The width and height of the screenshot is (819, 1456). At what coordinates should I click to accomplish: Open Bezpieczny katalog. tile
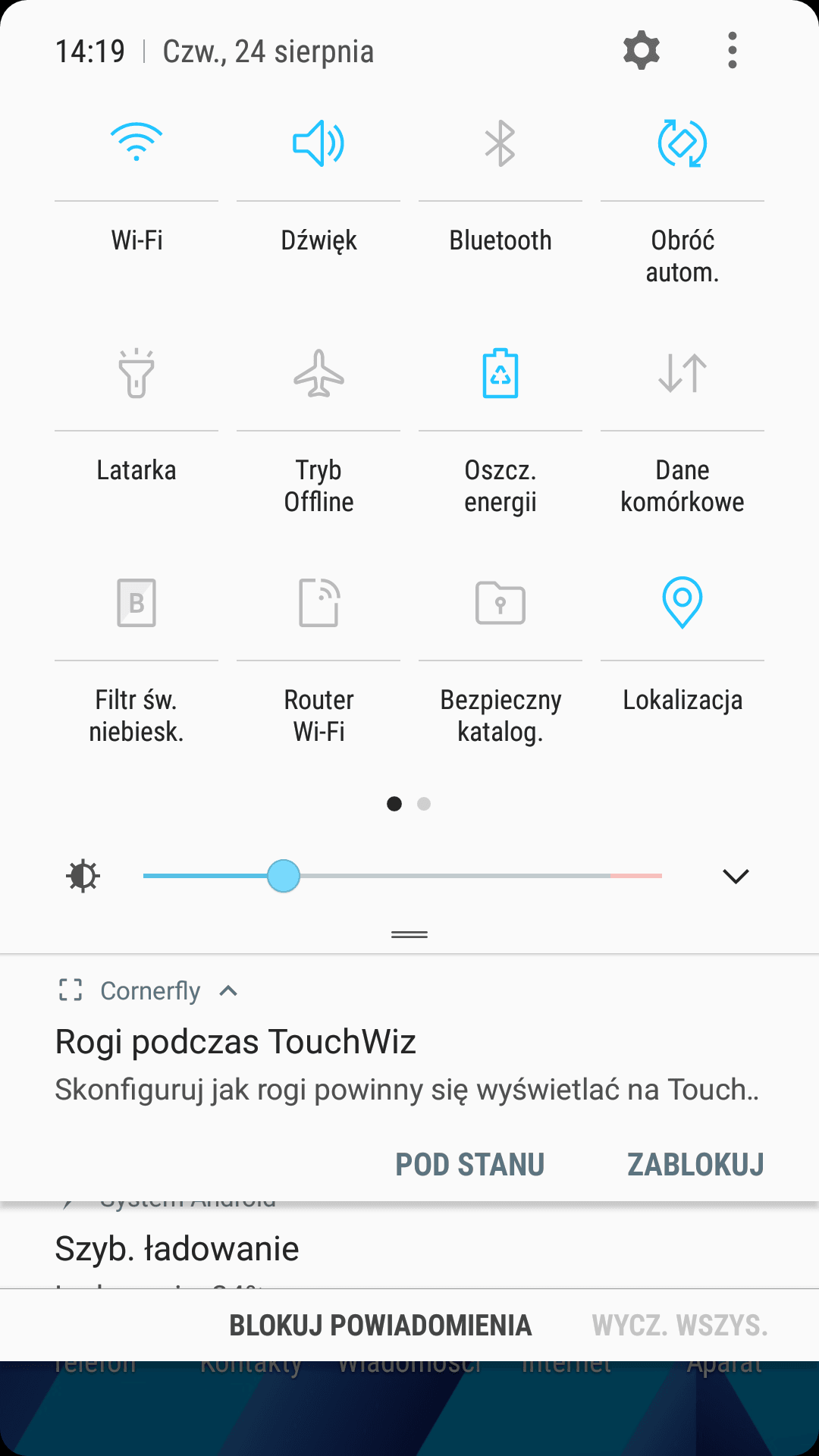coord(500,603)
